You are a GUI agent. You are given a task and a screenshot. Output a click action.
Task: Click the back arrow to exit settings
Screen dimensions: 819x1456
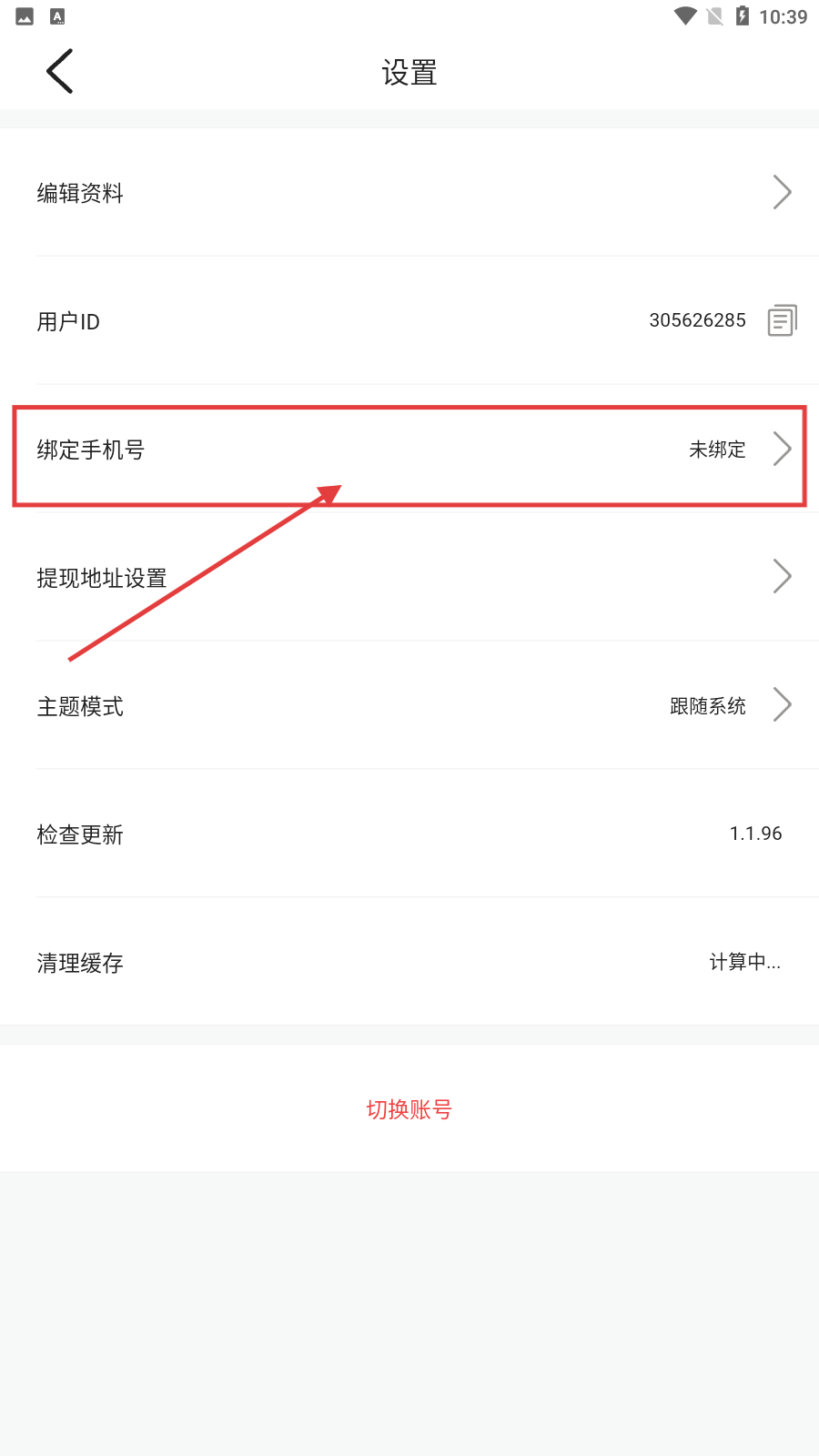click(x=58, y=70)
